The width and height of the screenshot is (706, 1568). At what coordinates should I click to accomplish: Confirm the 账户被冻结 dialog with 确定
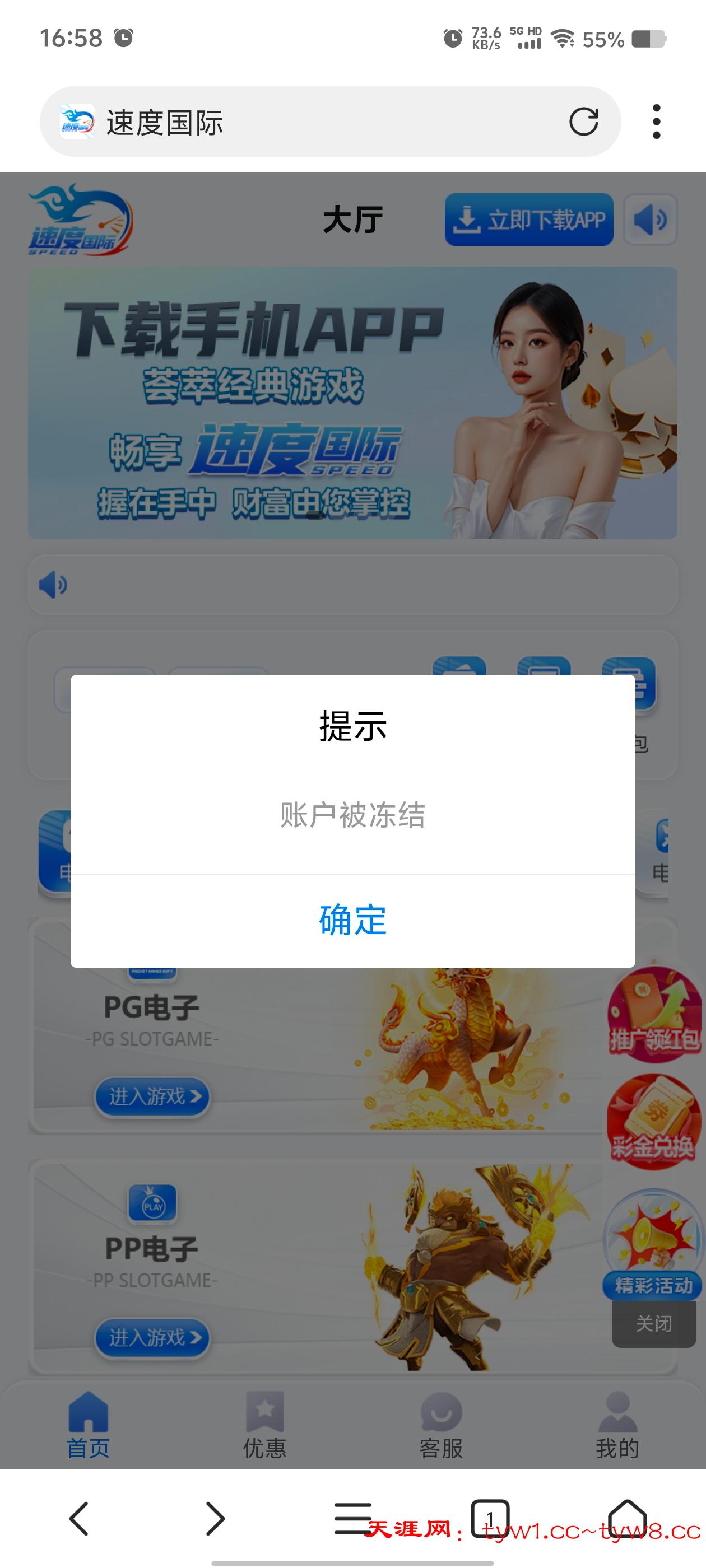[352, 920]
